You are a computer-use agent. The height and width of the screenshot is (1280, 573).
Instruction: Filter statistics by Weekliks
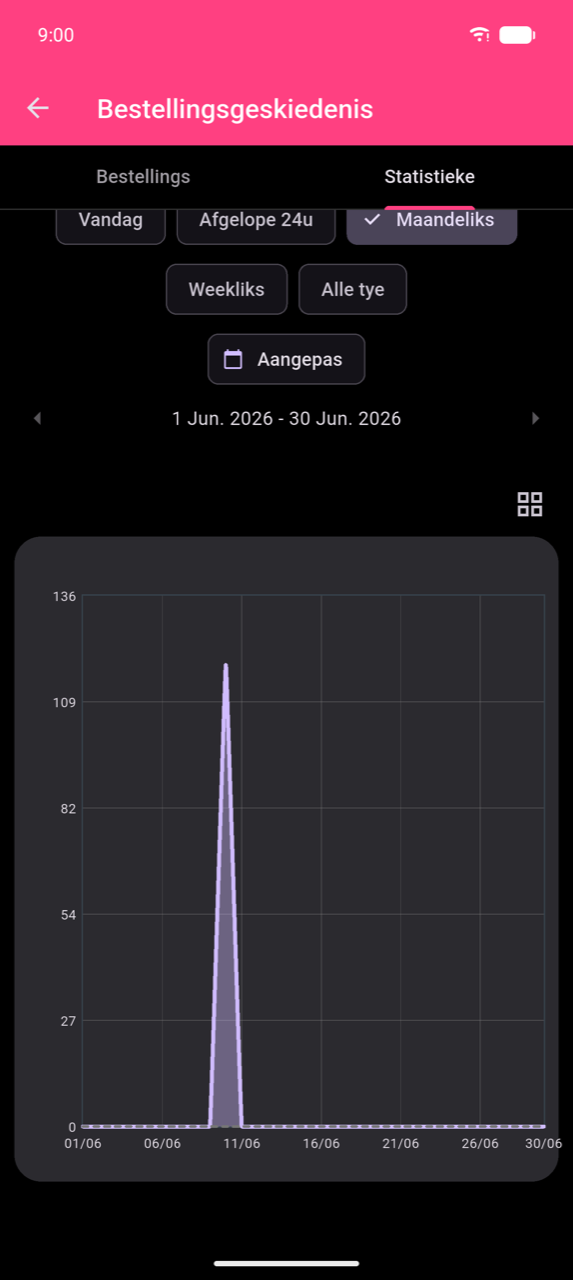(x=227, y=289)
